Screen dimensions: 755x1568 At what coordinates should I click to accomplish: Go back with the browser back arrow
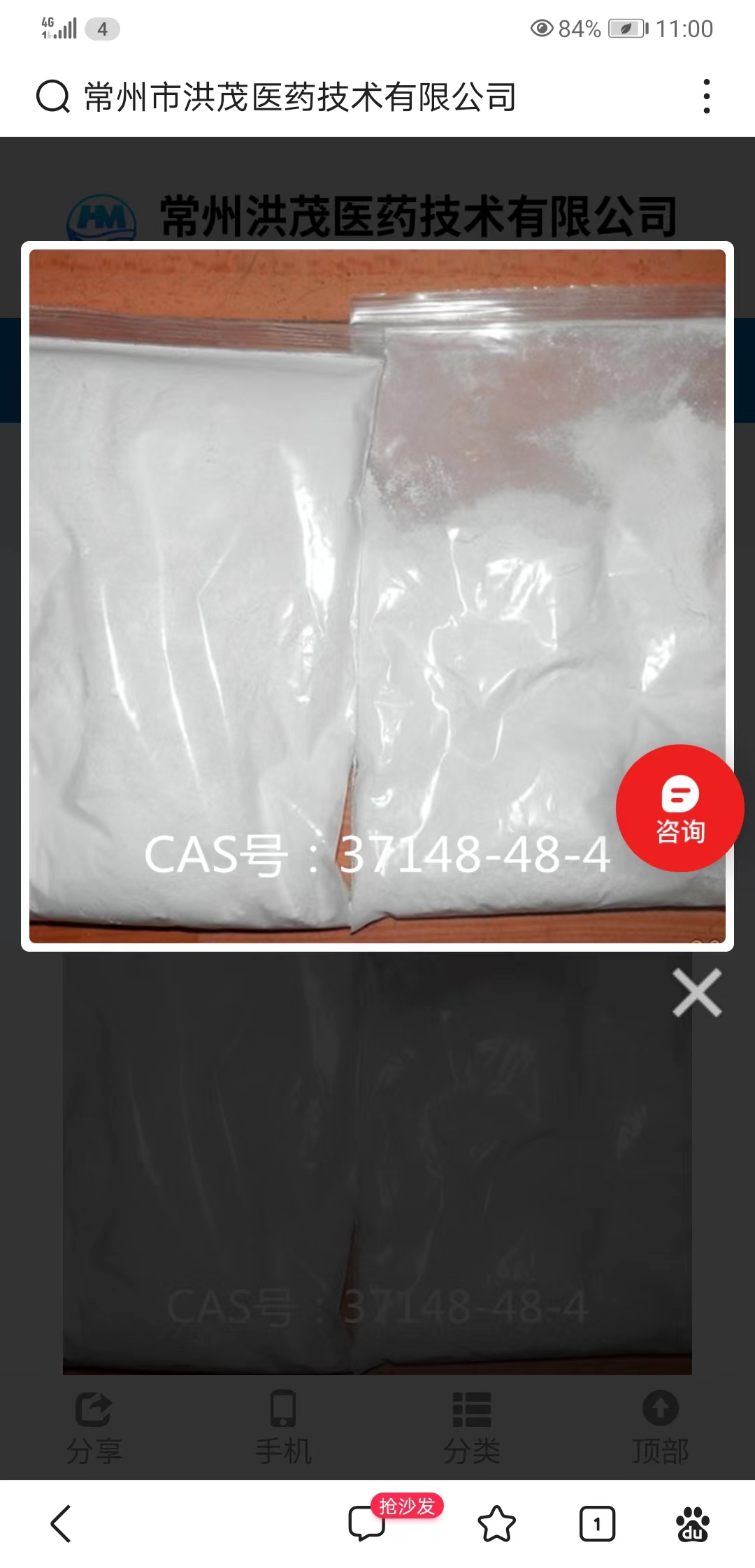(62, 1523)
